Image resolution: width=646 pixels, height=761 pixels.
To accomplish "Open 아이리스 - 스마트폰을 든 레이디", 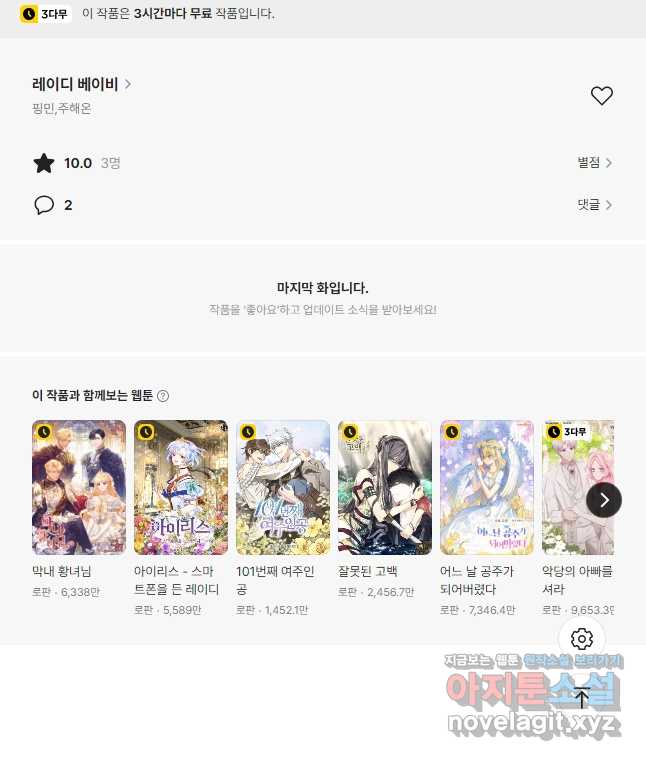I will 181,487.
